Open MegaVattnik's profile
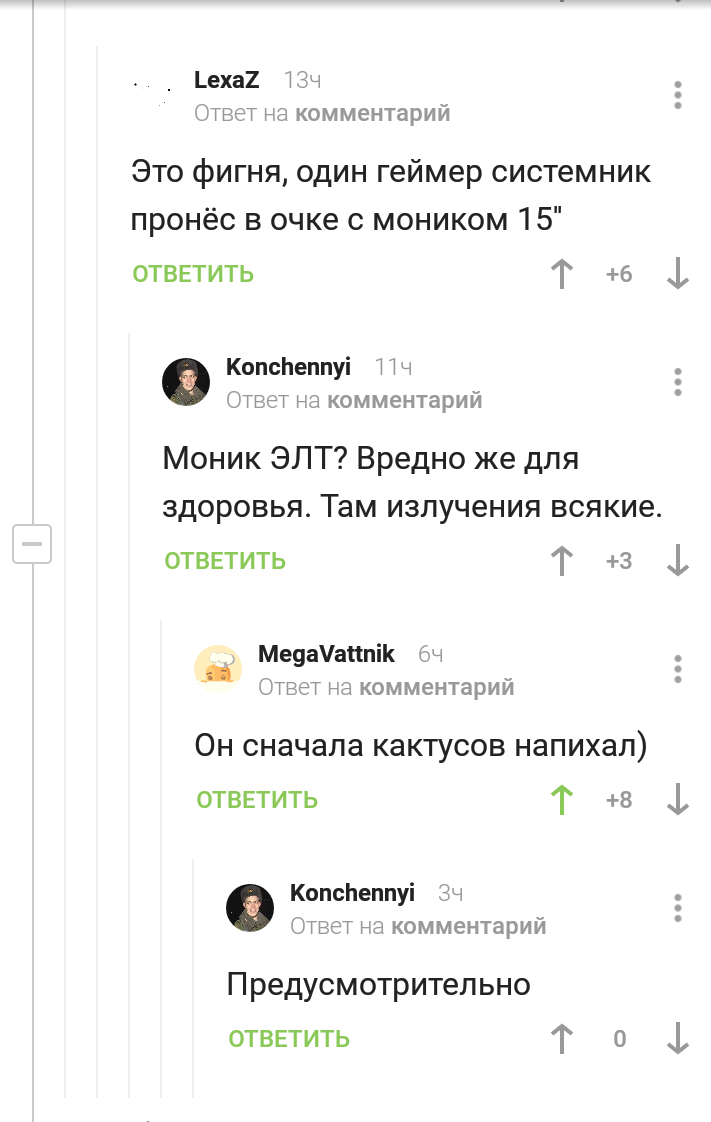This screenshot has width=711, height=1122. click(x=326, y=654)
